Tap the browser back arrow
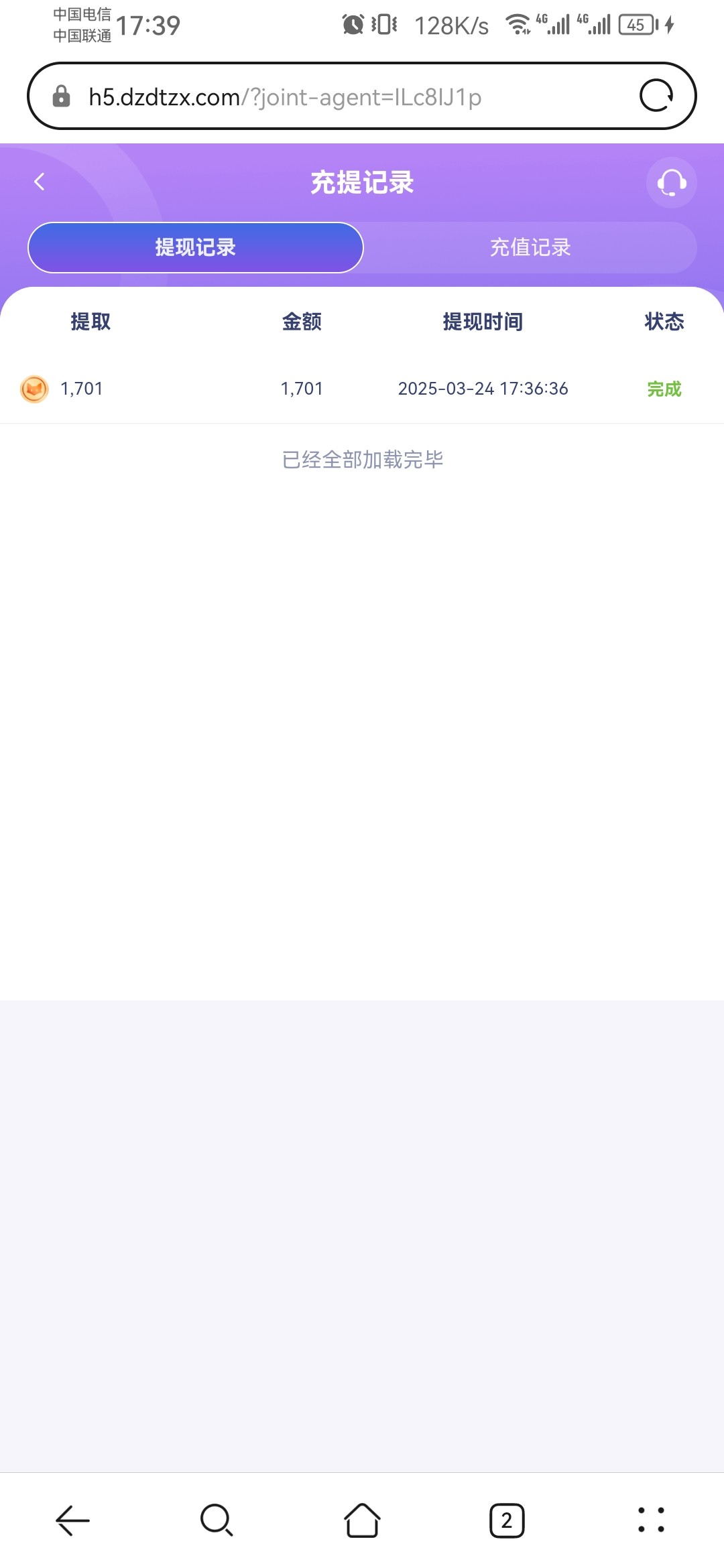Image resolution: width=724 pixels, height=1568 pixels. coord(72,1520)
